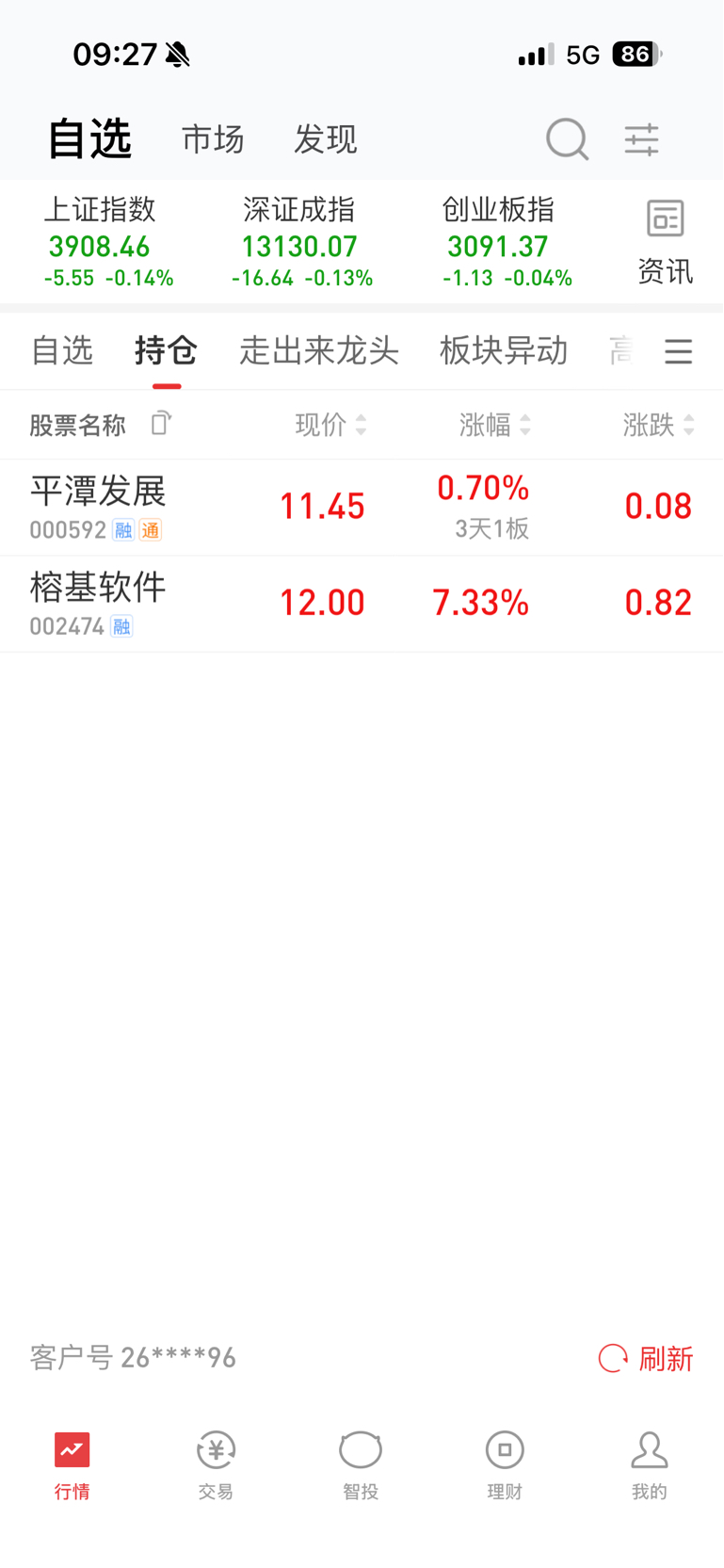Switch to the 市场 top tab
Viewport: 724px width, 1568px height.
tap(213, 139)
